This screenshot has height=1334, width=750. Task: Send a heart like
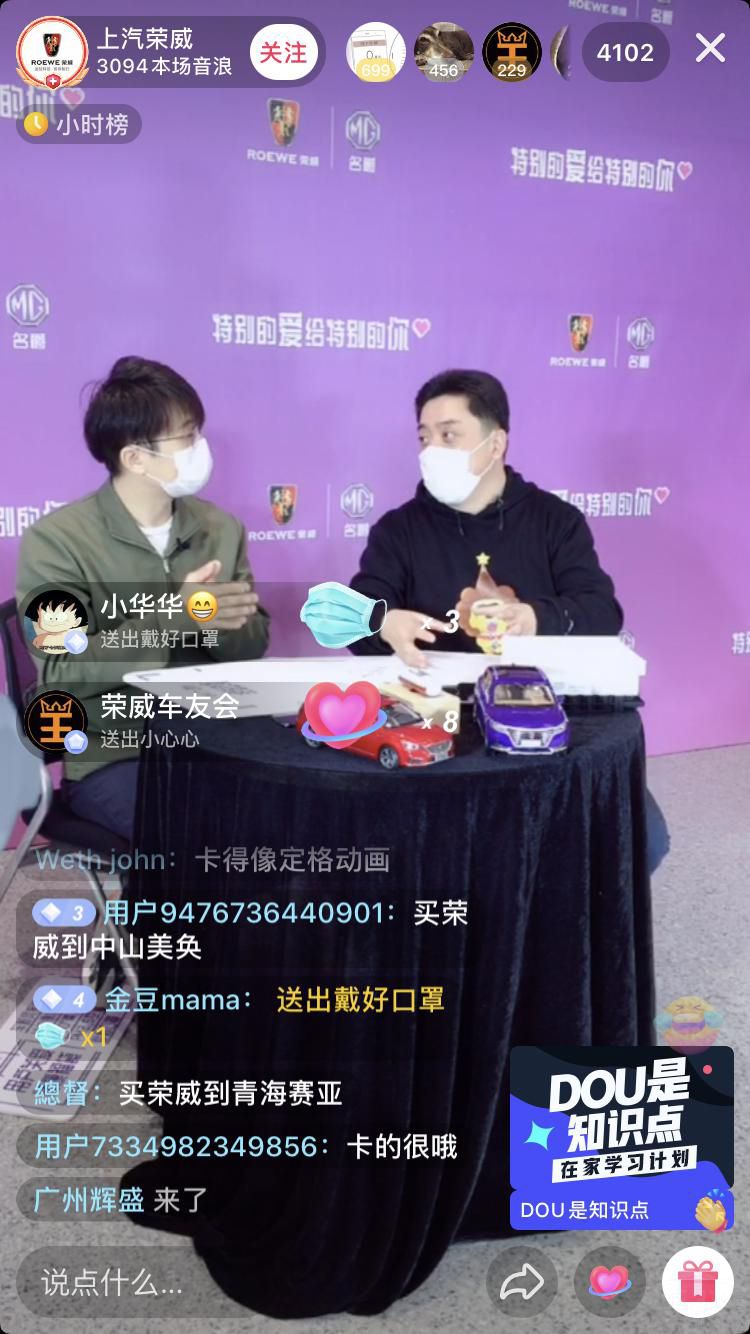[x=609, y=1281]
